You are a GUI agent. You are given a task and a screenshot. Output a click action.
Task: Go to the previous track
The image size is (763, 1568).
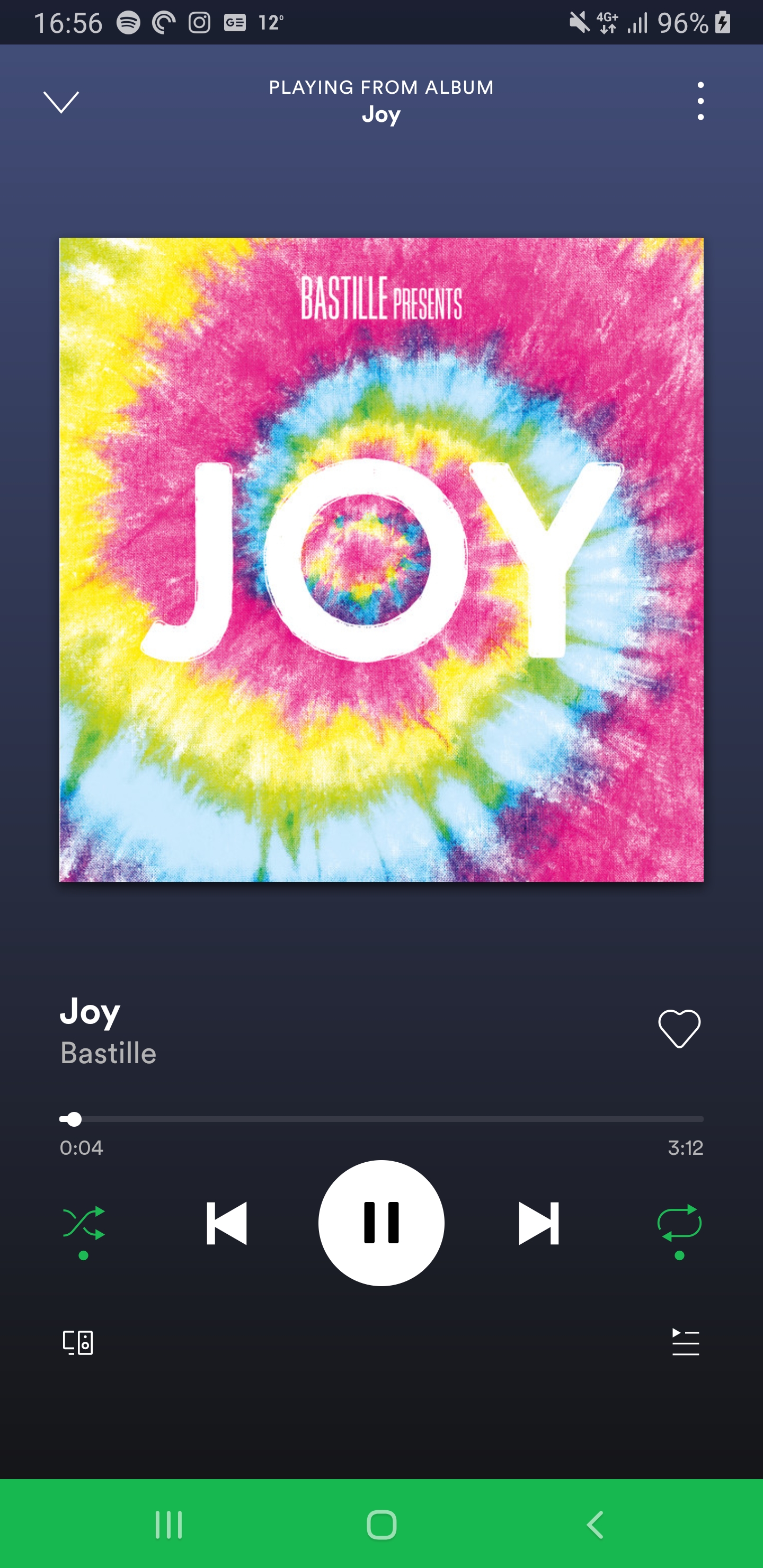(227, 1222)
